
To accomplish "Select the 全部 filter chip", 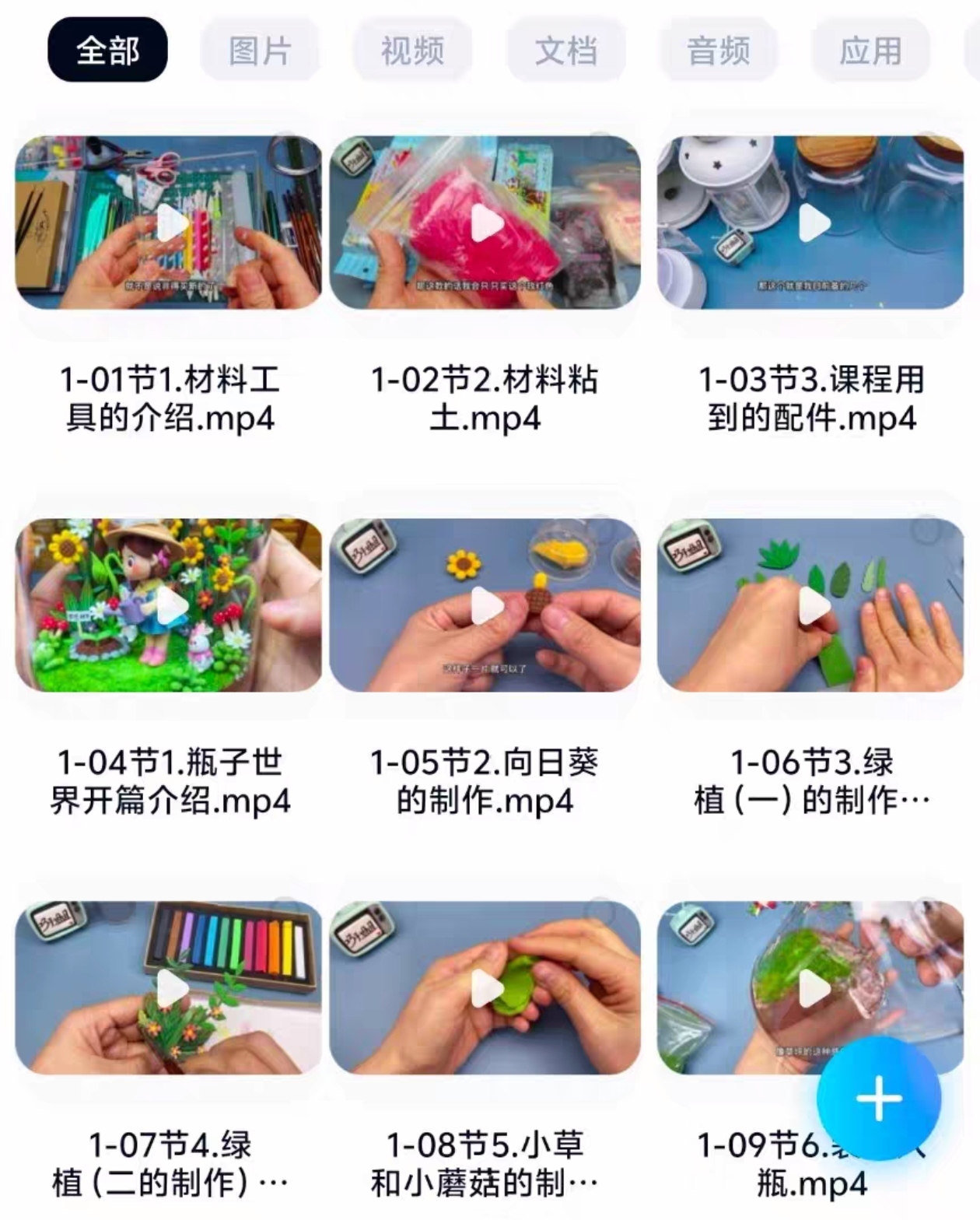I will pyautogui.click(x=107, y=51).
